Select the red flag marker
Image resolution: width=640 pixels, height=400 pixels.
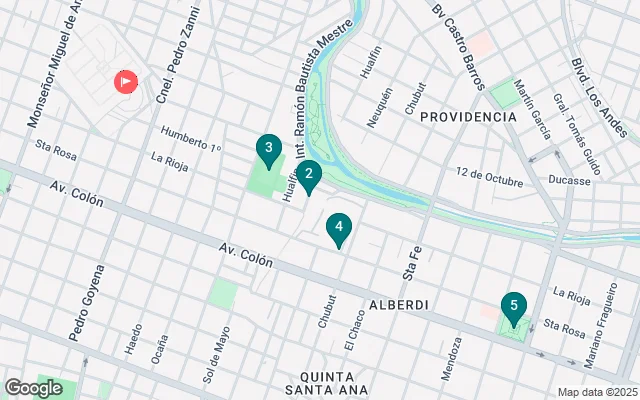[x=126, y=82]
